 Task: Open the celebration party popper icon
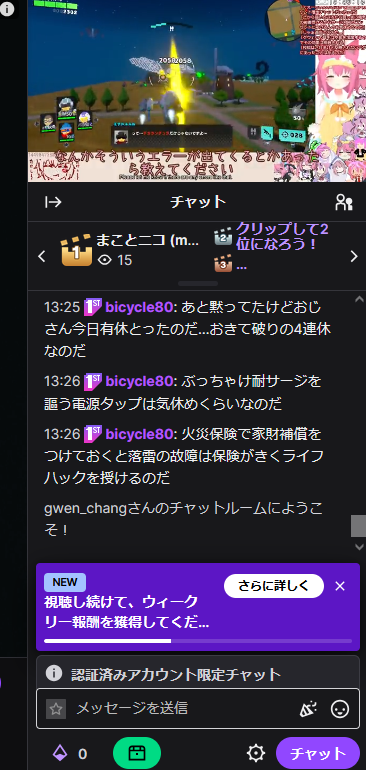(308, 709)
